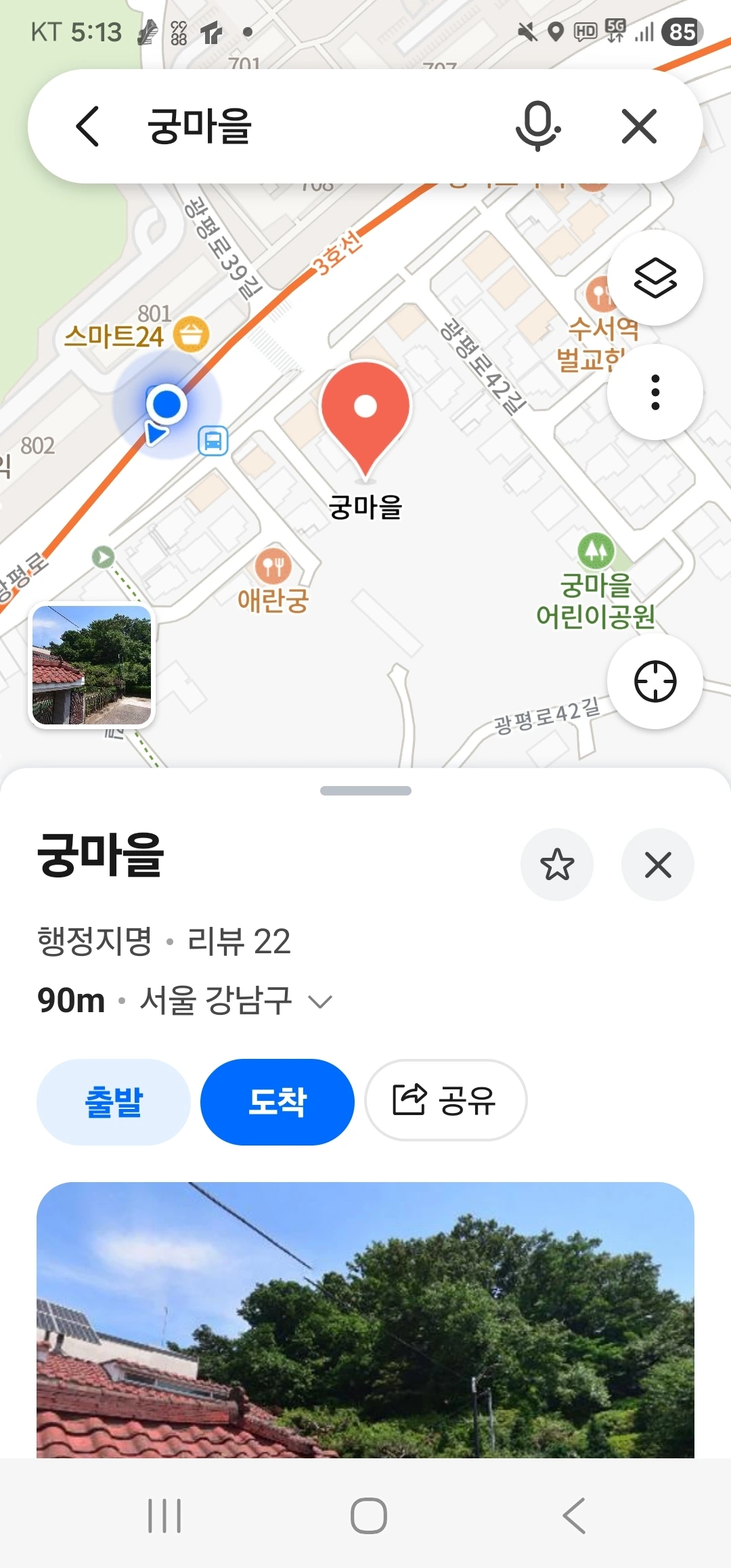Share this place using 공유
The height and width of the screenshot is (1568, 731).
coord(445,1100)
